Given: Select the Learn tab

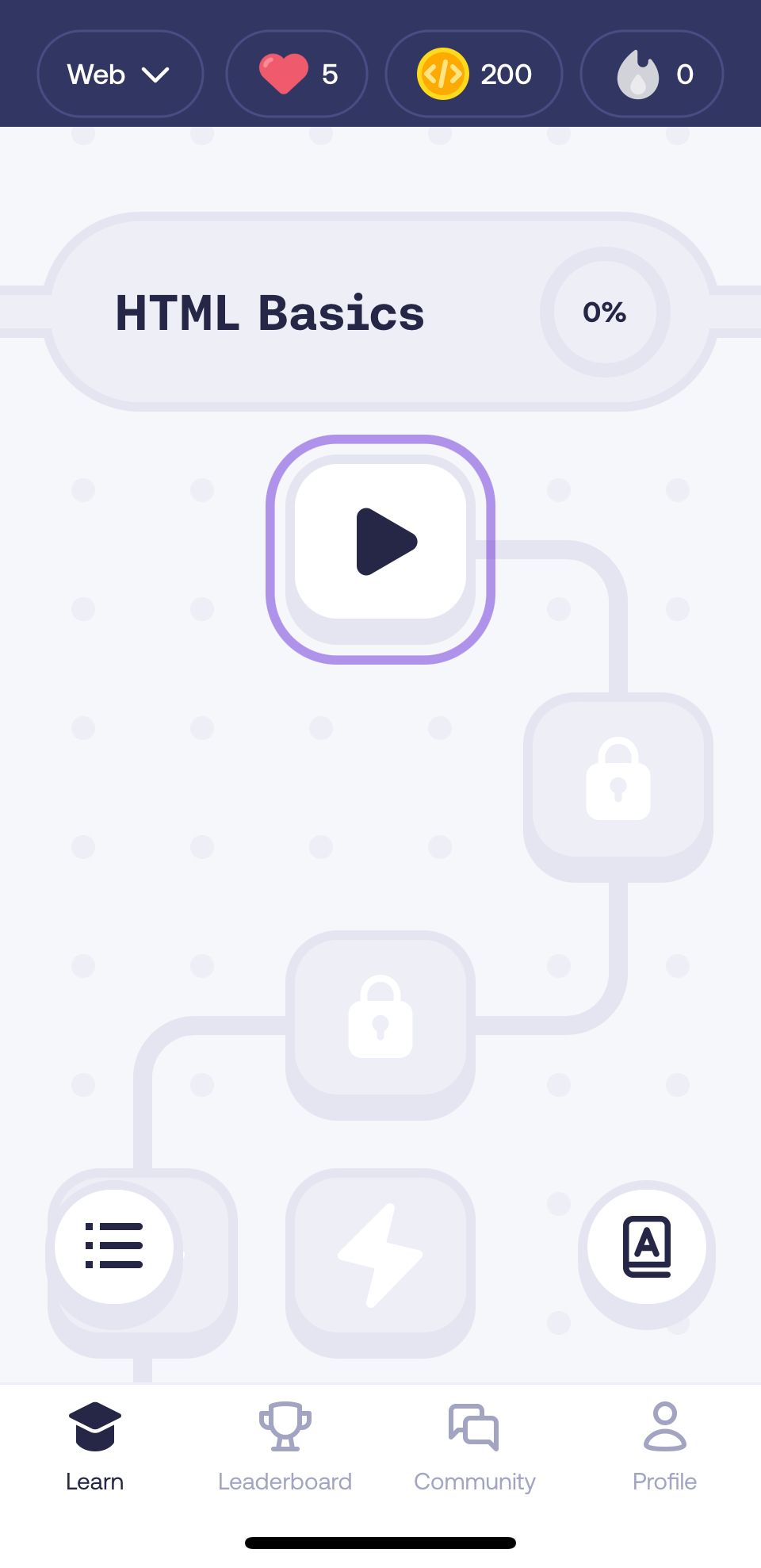Looking at the screenshot, I should [x=95, y=1447].
